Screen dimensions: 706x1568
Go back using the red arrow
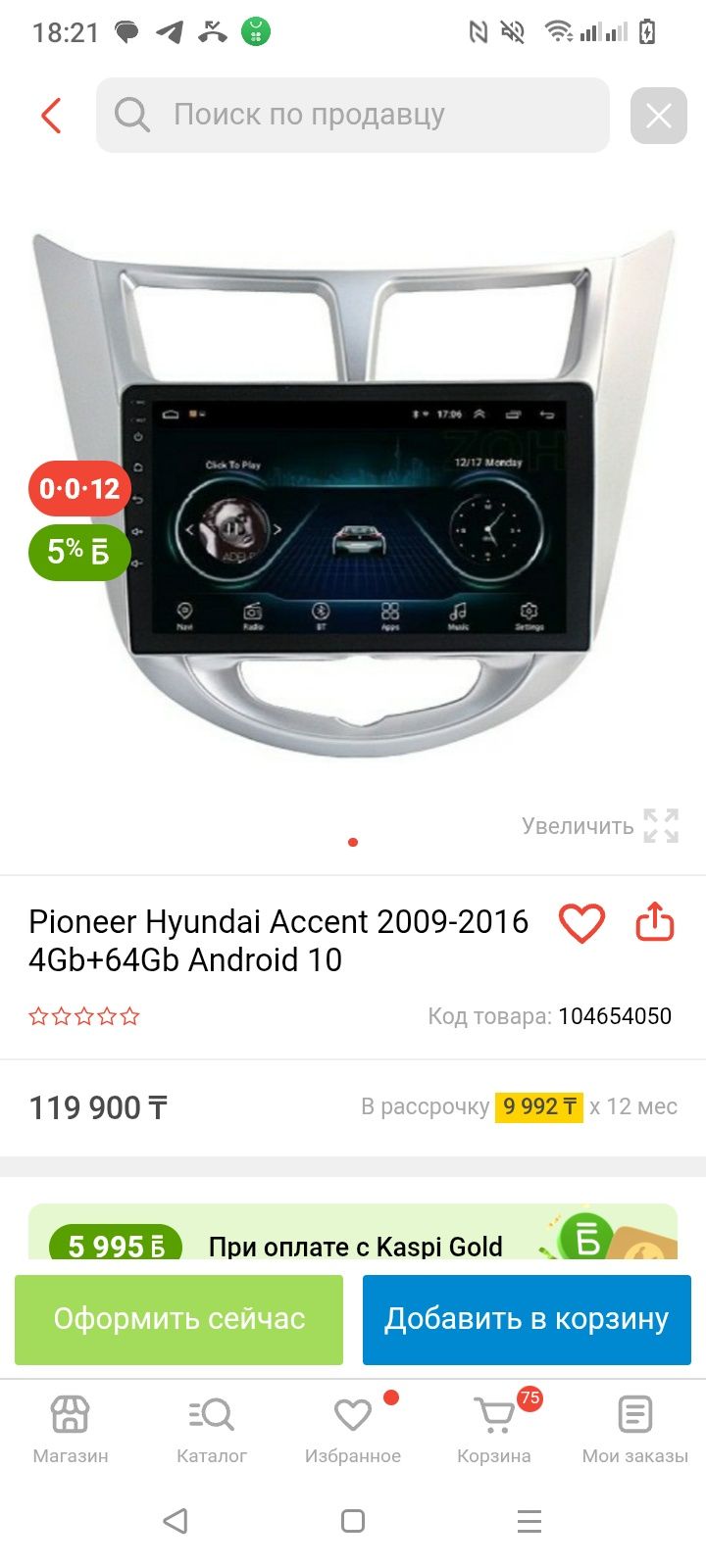(x=51, y=116)
